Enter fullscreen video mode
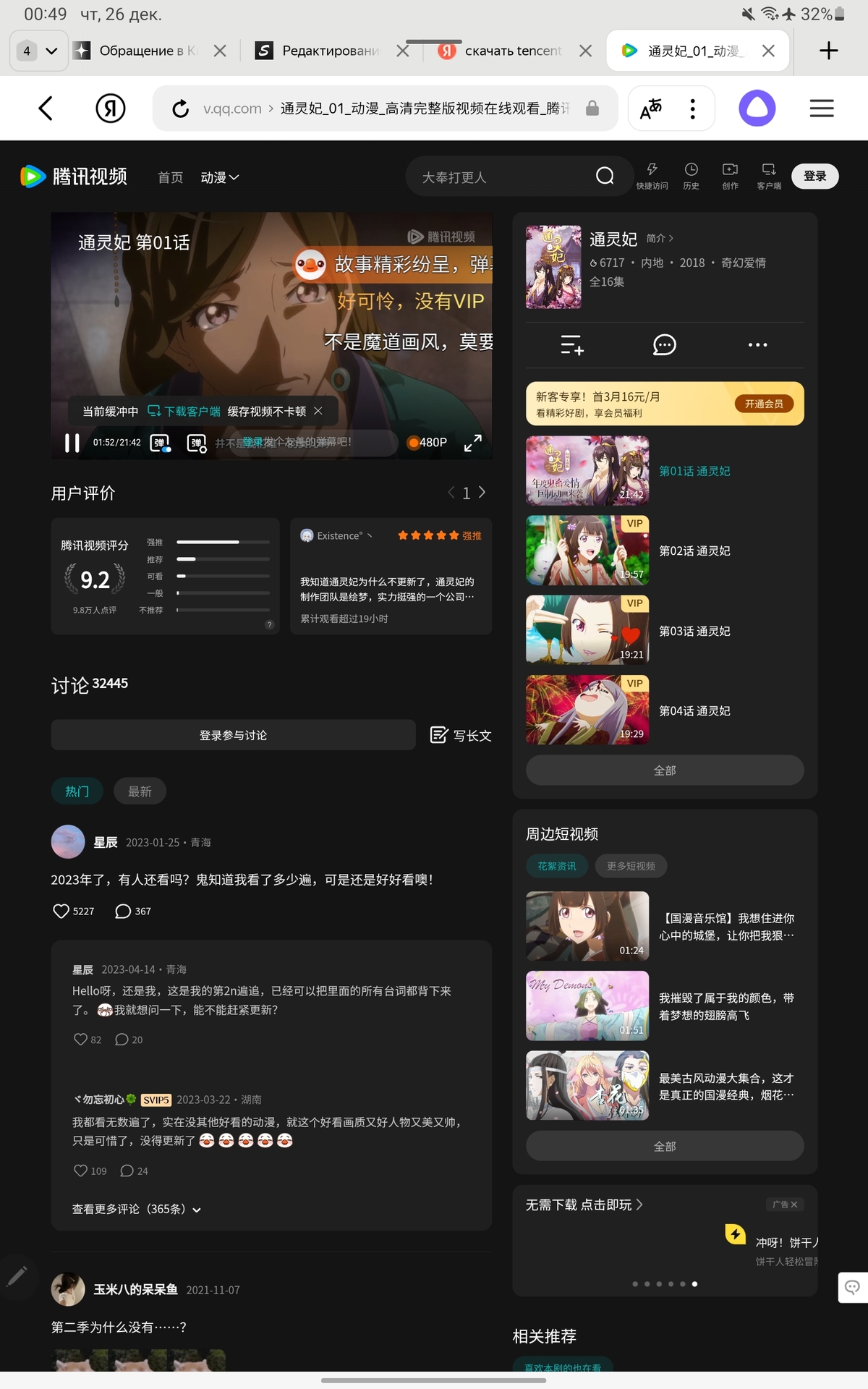This screenshot has width=868, height=1389. click(x=472, y=443)
